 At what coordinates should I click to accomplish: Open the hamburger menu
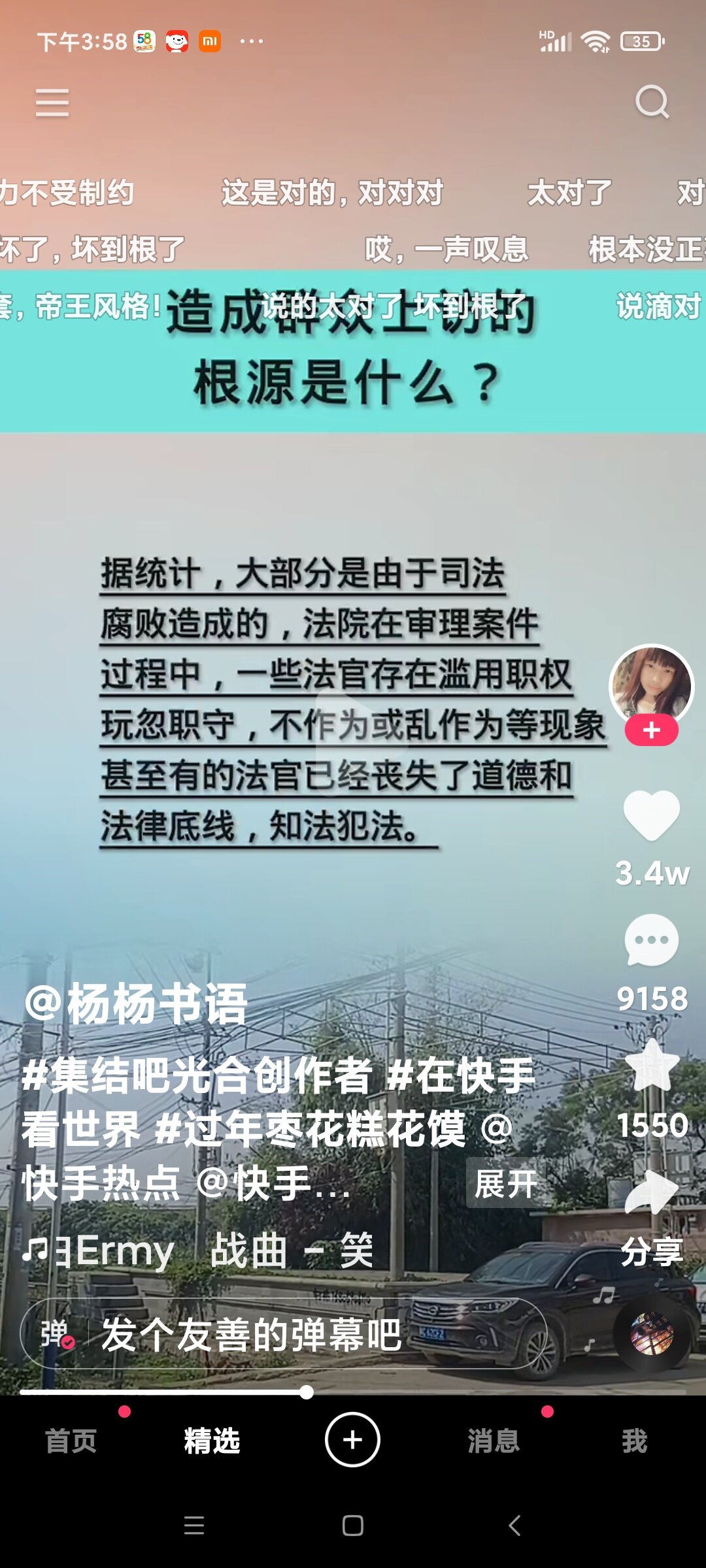pyautogui.click(x=52, y=103)
